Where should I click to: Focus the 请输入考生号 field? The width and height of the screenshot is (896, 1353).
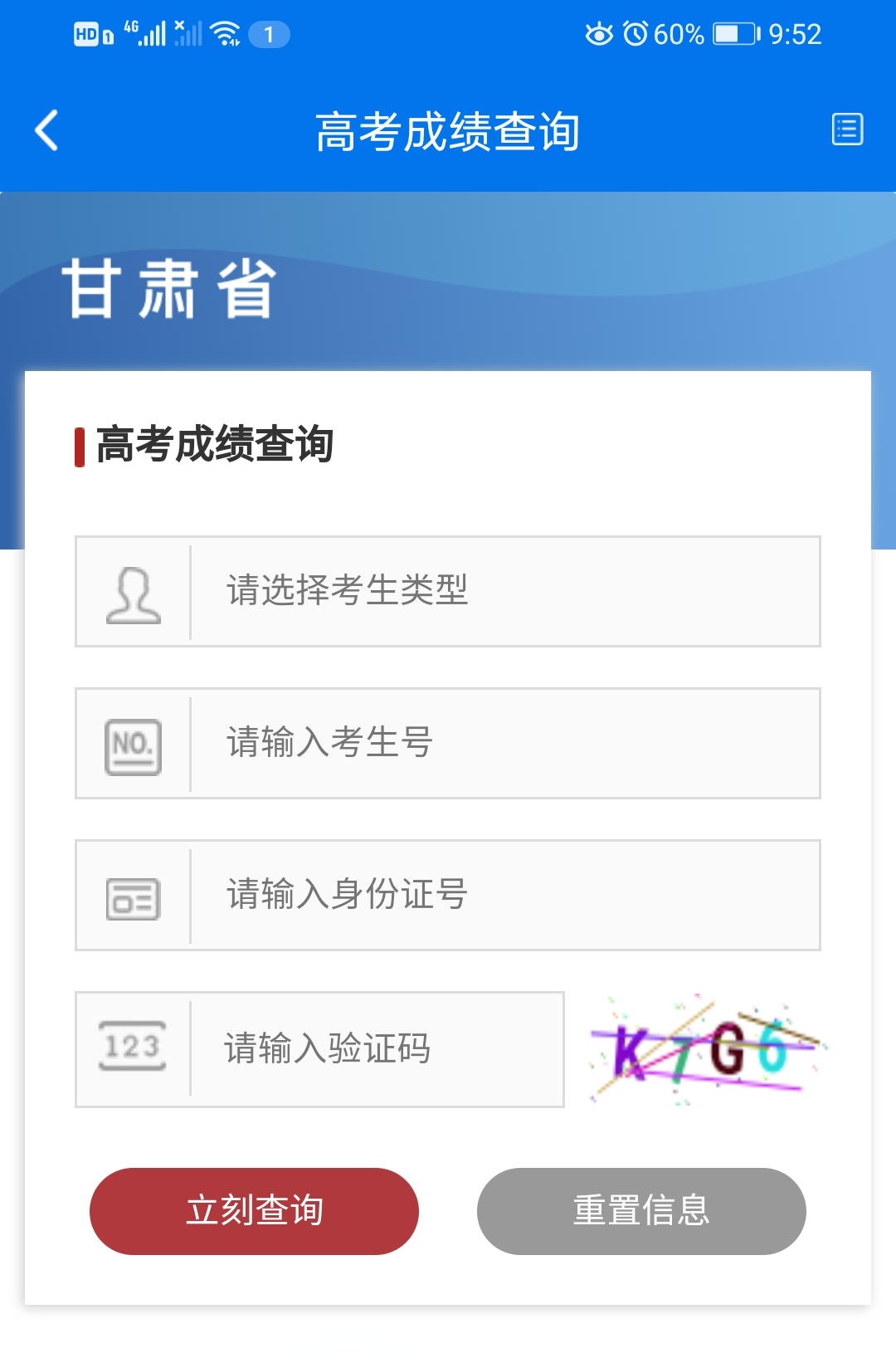coord(504,743)
